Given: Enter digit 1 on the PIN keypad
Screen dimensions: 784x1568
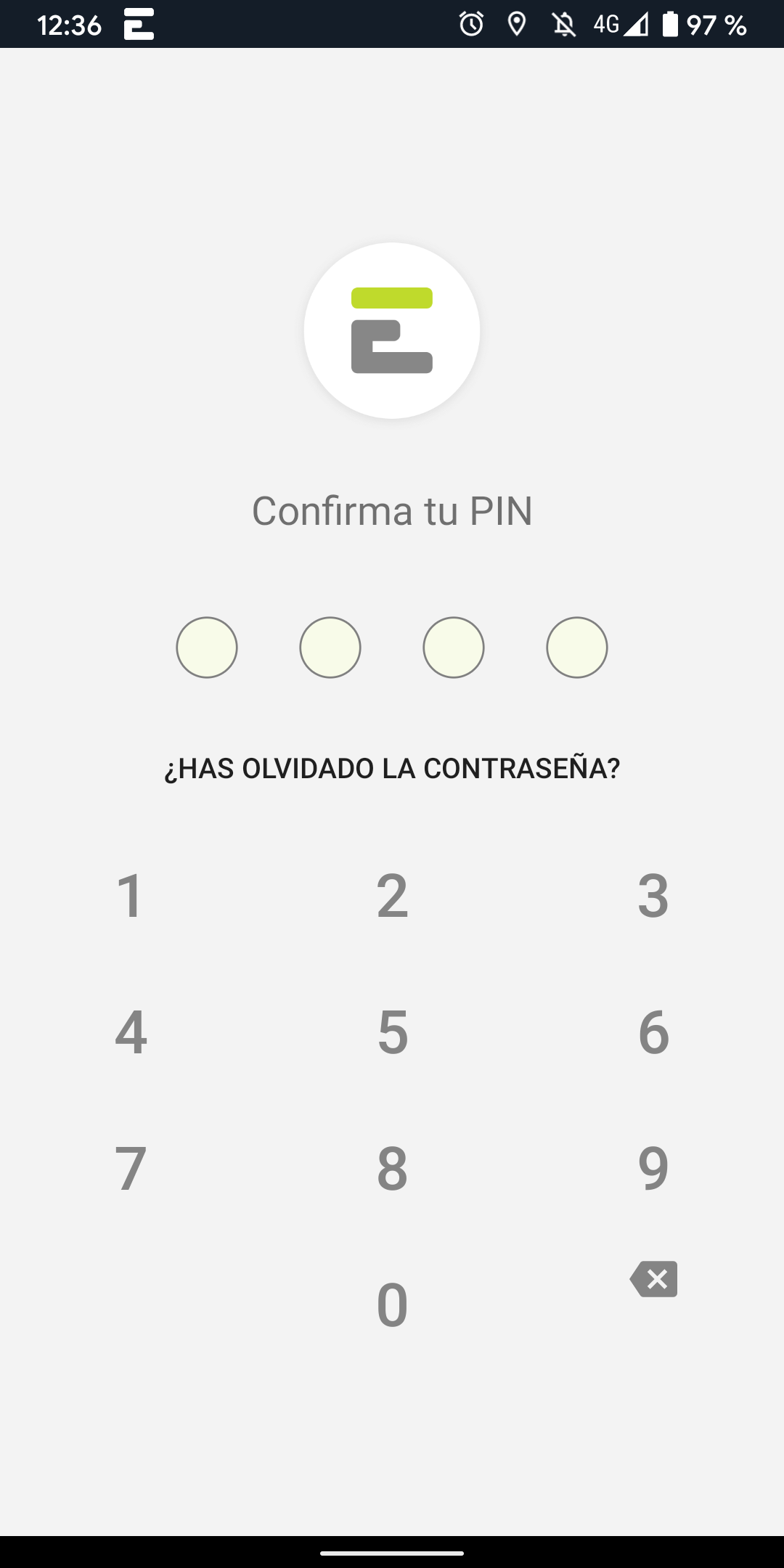Looking at the screenshot, I should [131, 895].
